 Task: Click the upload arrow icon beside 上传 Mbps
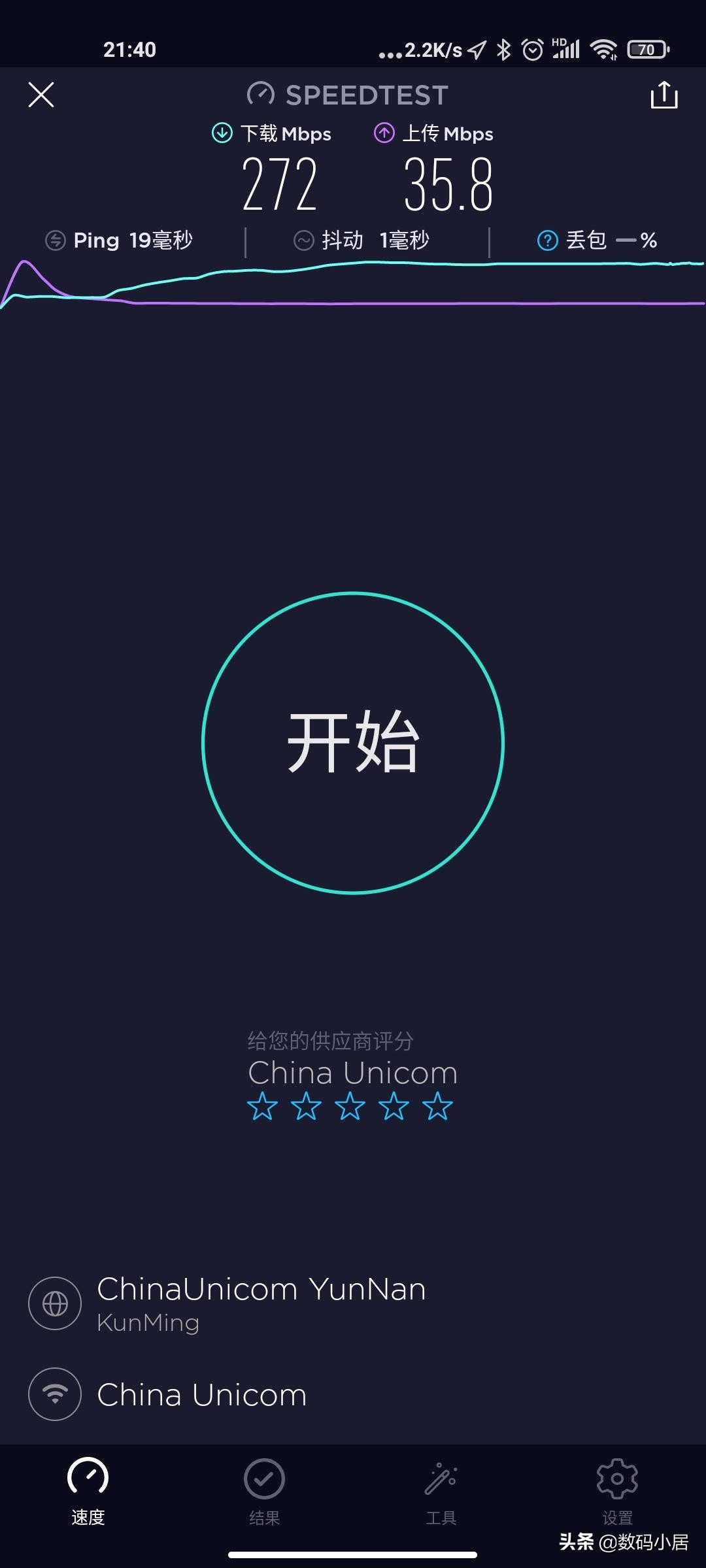coord(384,133)
